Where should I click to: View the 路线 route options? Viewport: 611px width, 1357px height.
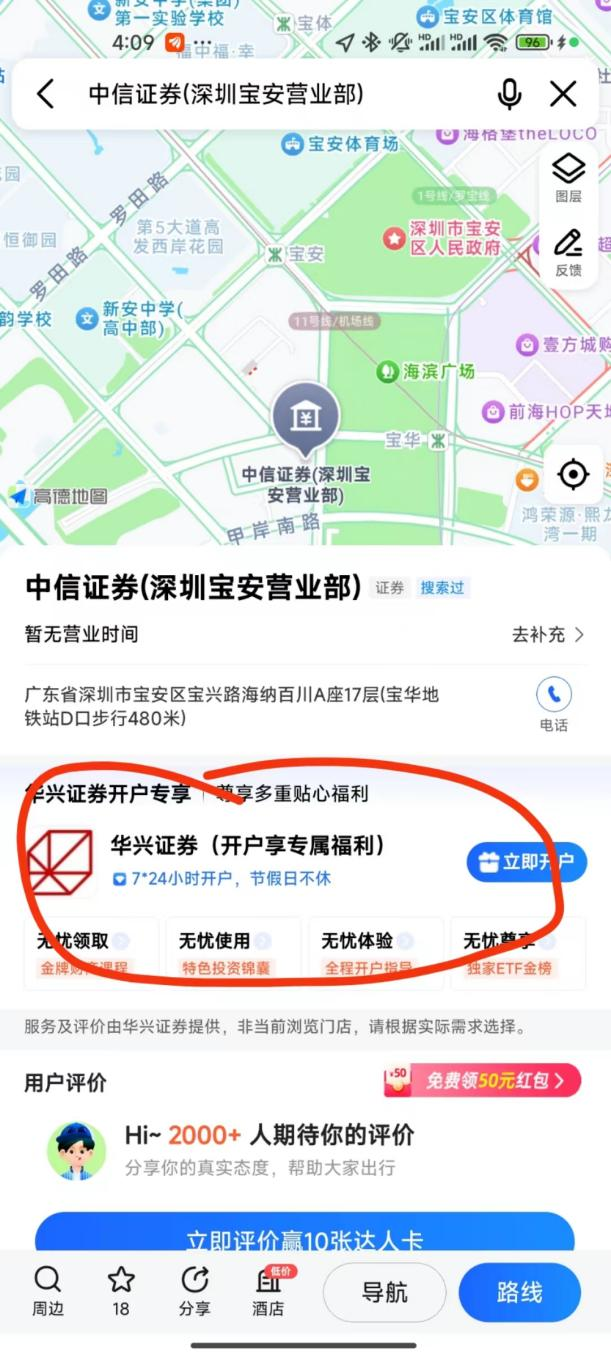[519, 1292]
